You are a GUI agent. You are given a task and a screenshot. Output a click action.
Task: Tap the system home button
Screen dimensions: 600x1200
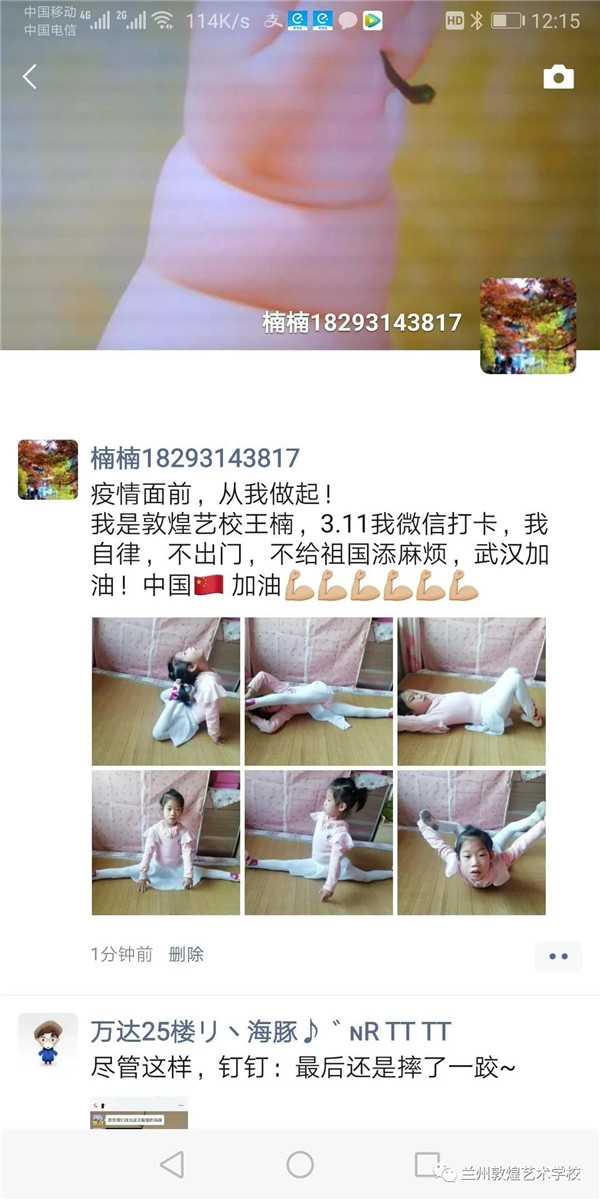[300, 1164]
